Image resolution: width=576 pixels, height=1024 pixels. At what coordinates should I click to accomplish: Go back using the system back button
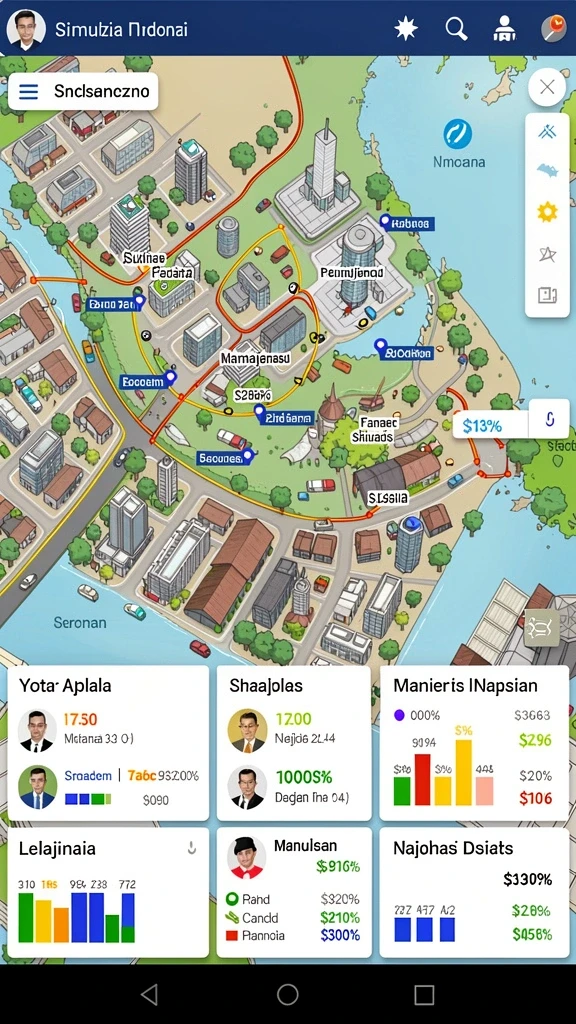(150, 995)
